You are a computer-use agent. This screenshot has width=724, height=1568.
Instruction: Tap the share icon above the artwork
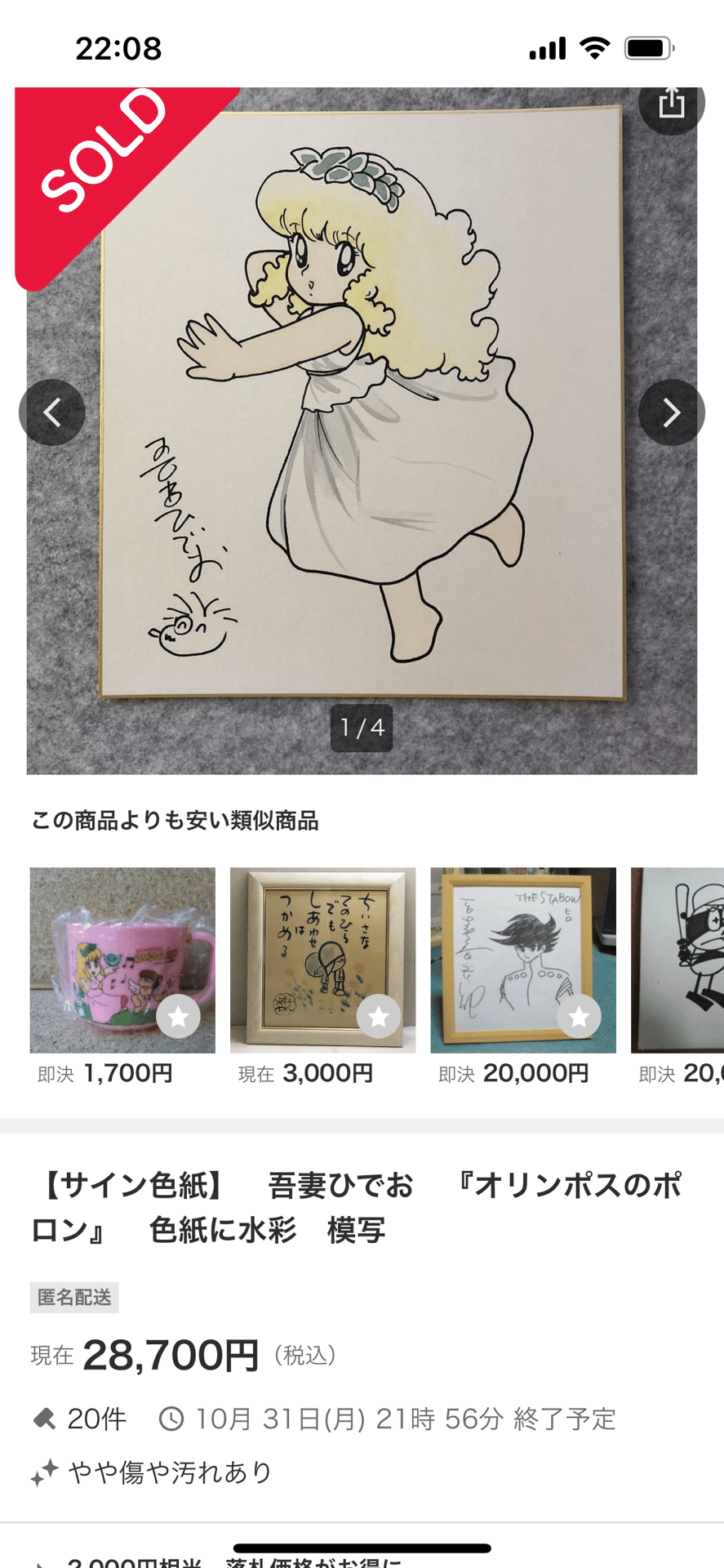click(672, 104)
